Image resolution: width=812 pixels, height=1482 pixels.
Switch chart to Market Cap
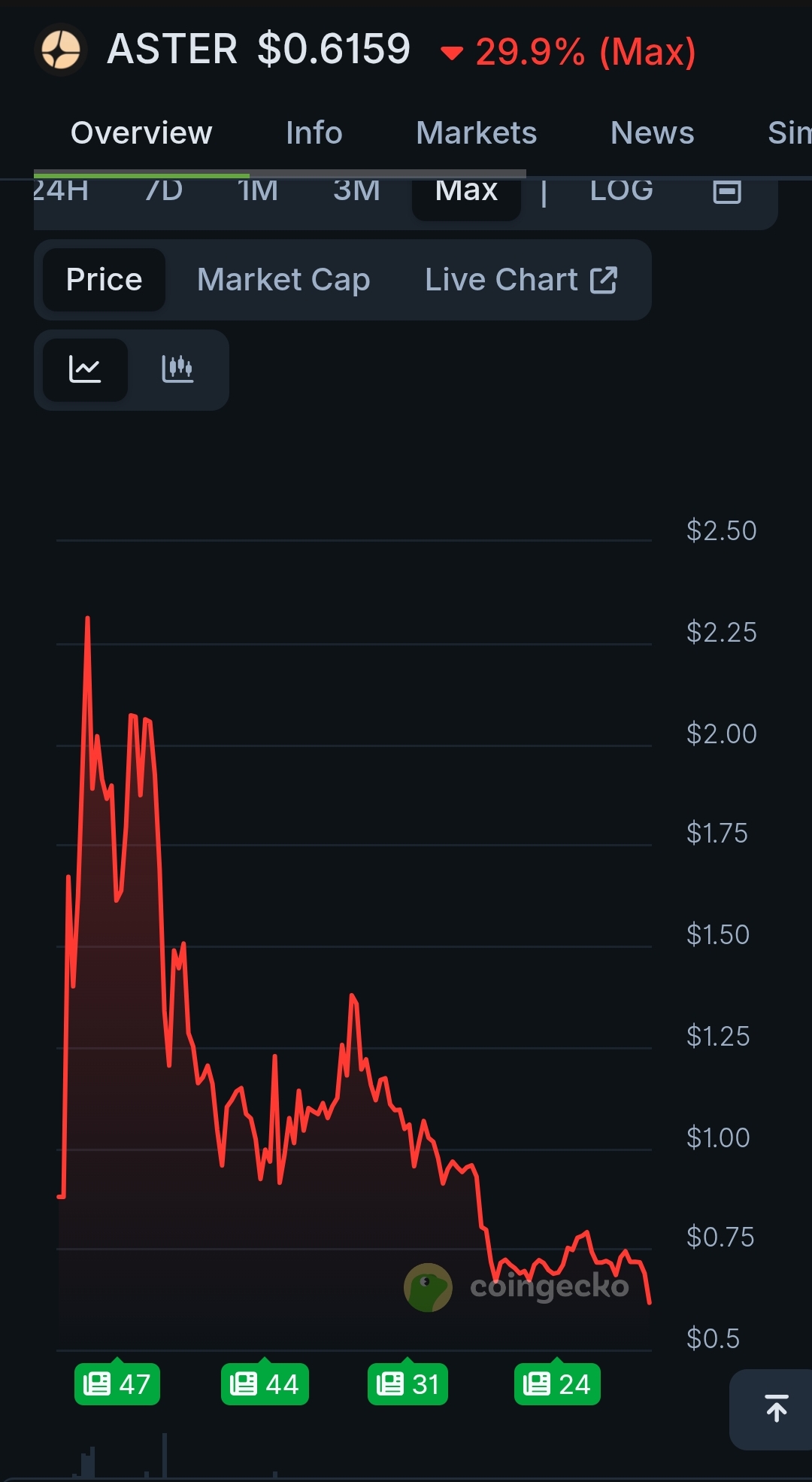click(x=283, y=280)
